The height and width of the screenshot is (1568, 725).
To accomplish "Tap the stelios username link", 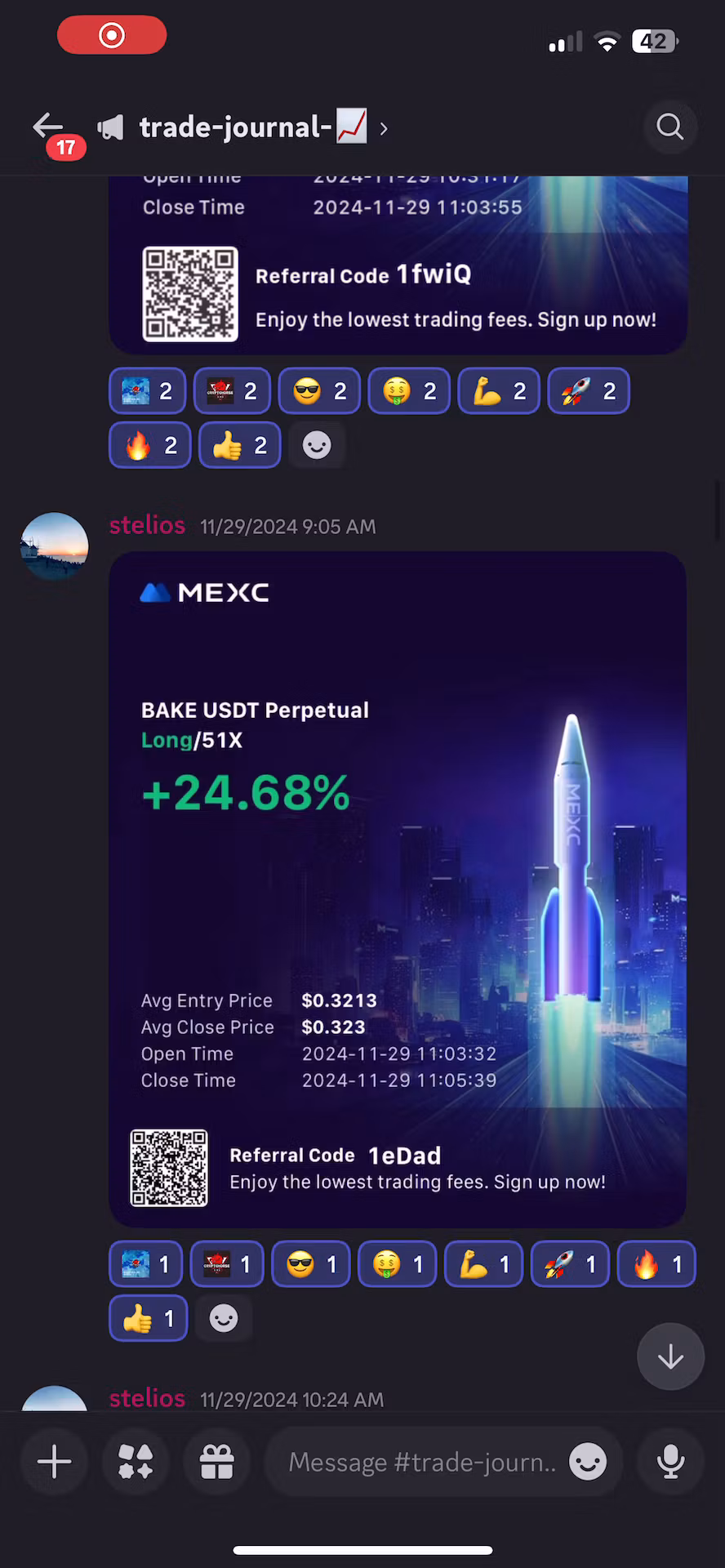I will [147, 526].
